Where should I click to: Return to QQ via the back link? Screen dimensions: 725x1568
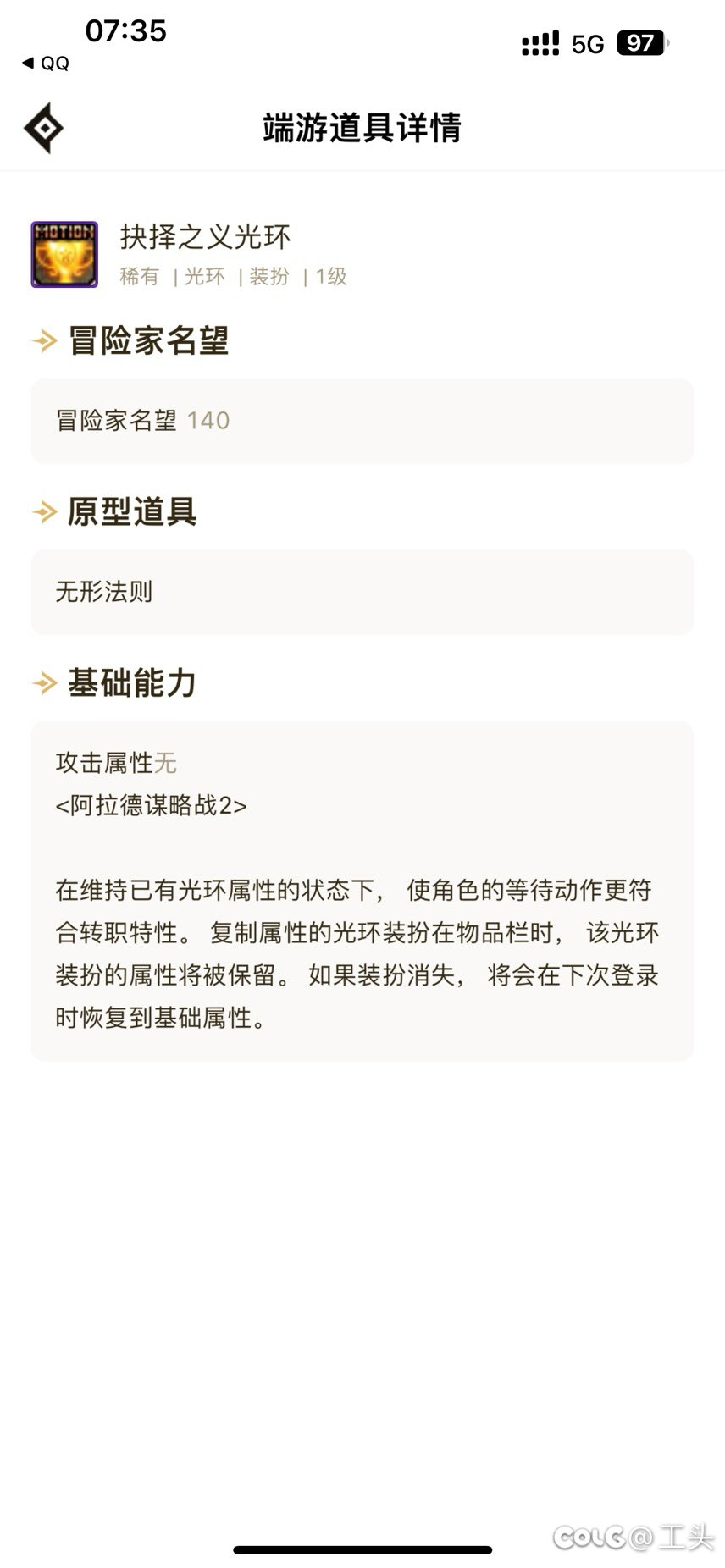(x=46, y=63)
